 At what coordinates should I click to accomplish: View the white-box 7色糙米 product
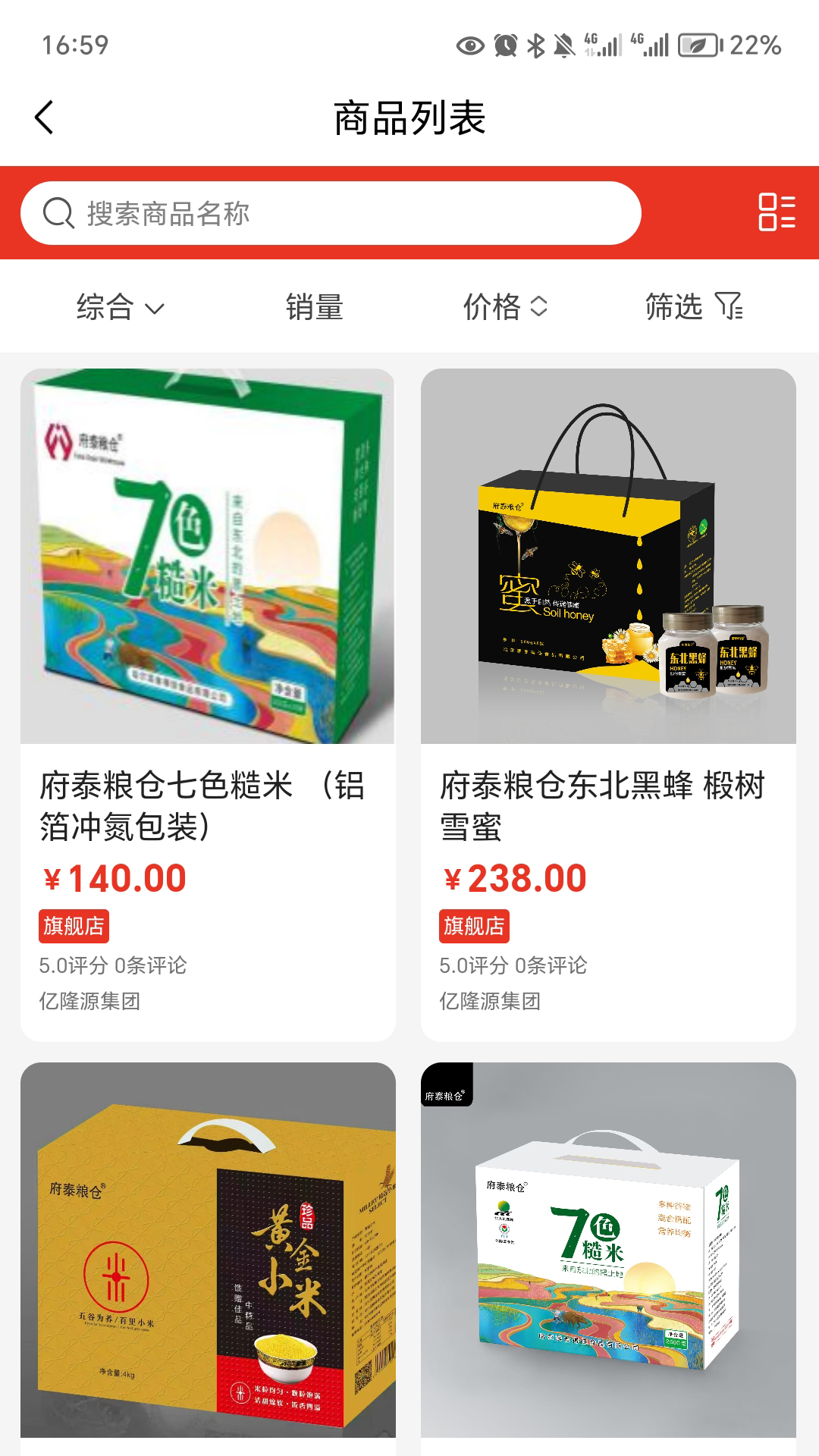[608, 1259]
